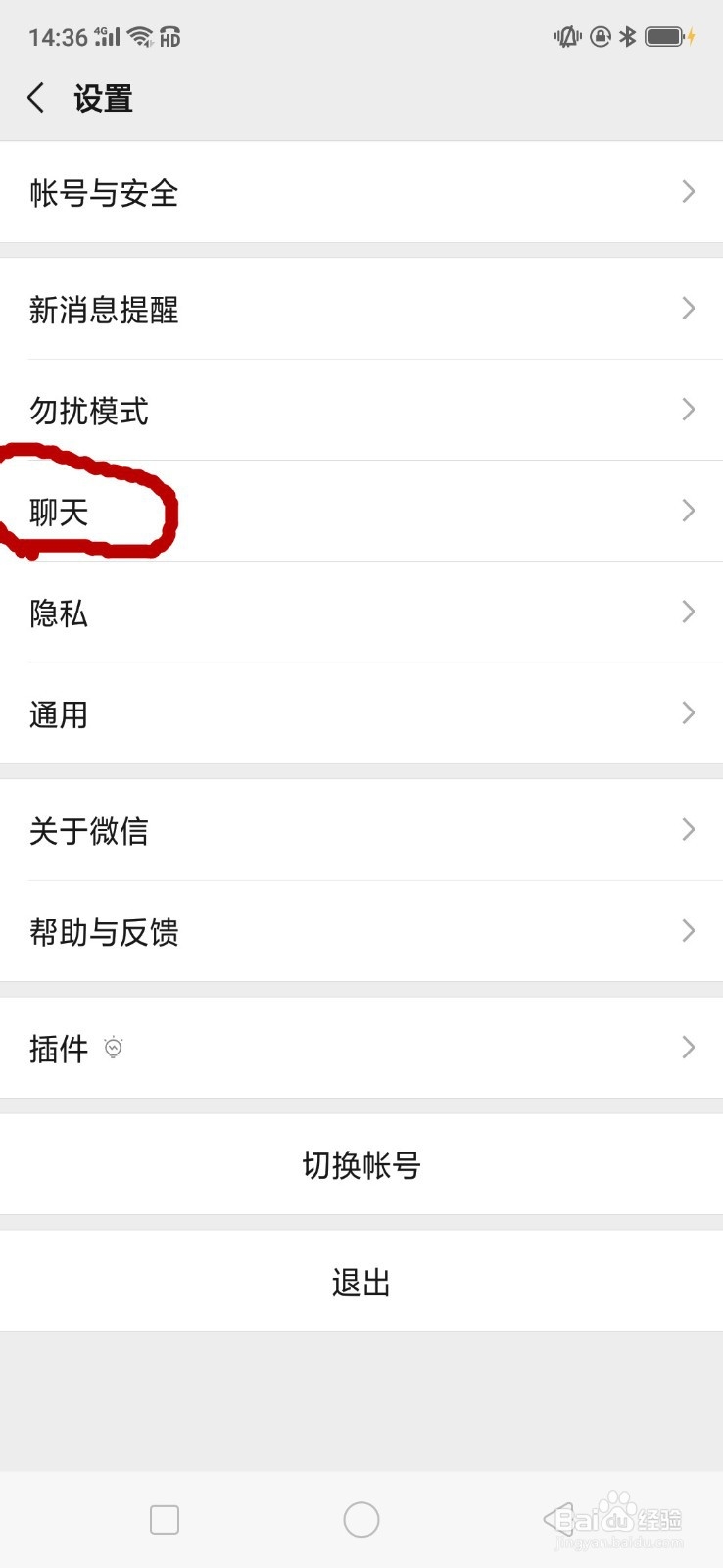Tap the back arrow beside 设置
Screen dimensions: 723x1568
(x=35, y=98)
